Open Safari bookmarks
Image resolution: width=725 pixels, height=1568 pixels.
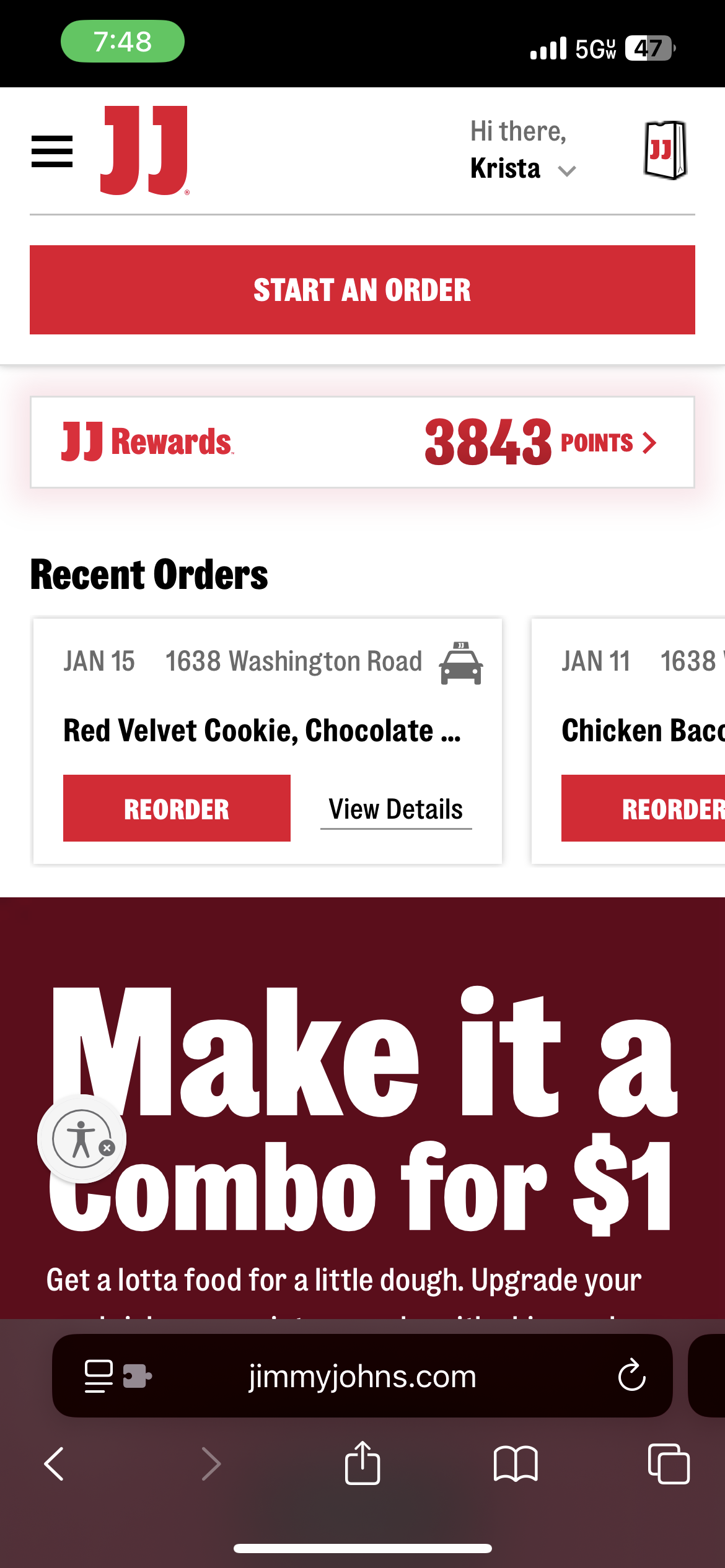(x=516, y=1464)
